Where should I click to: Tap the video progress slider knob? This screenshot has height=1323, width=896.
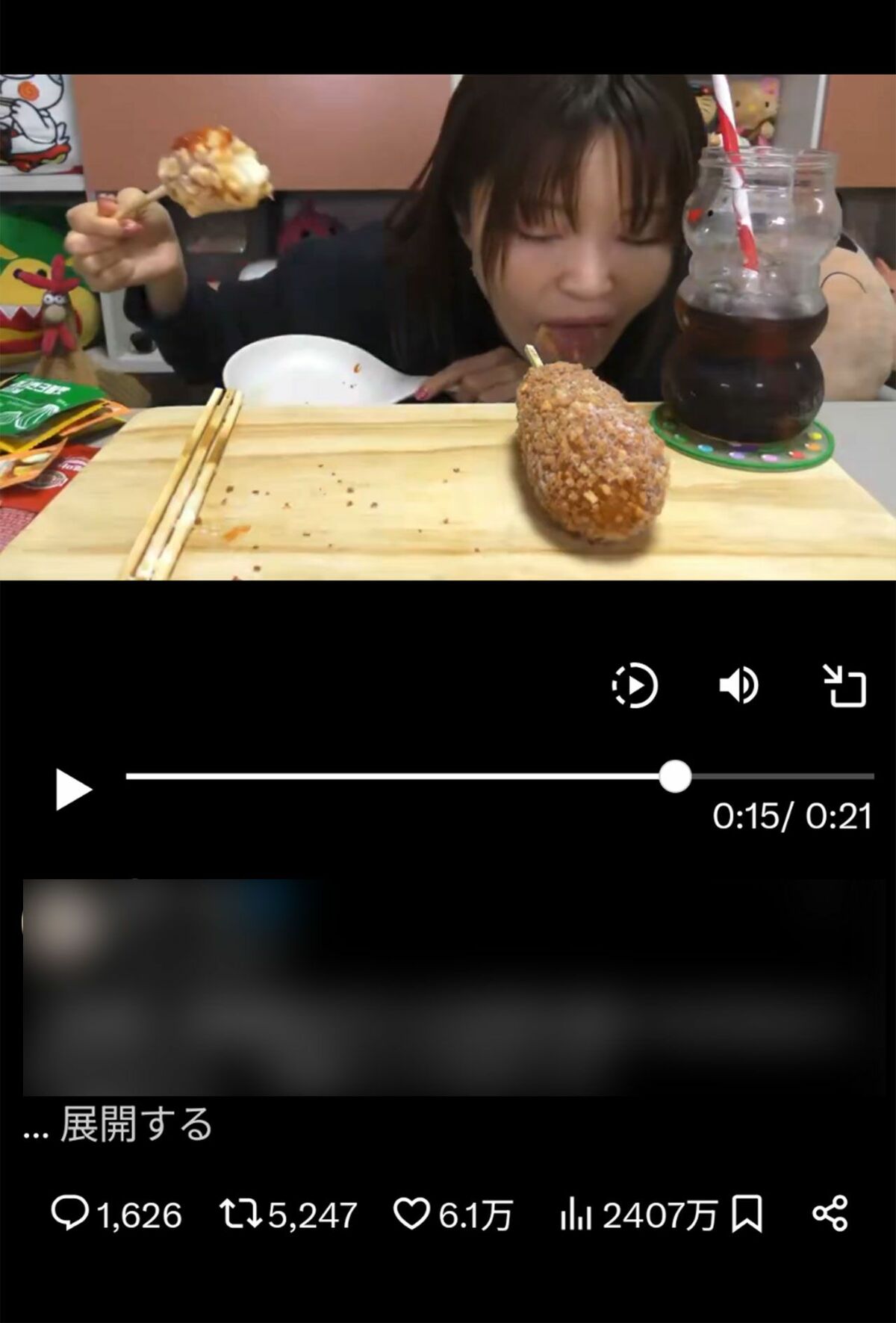tap(675, 777)
